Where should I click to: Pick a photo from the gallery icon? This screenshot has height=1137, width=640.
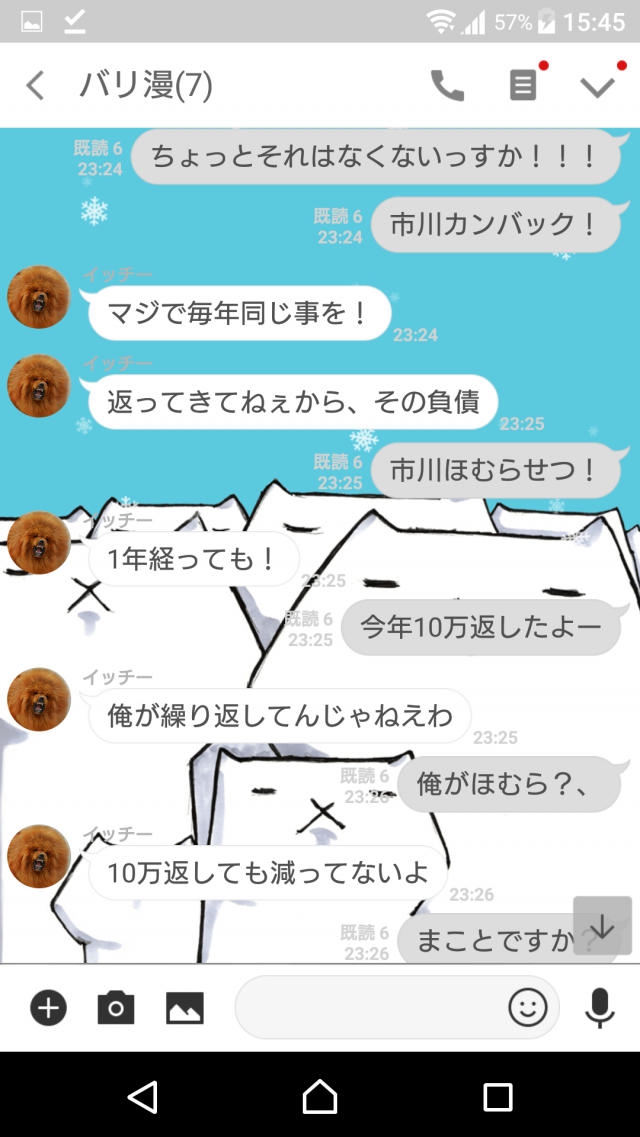185,1008
